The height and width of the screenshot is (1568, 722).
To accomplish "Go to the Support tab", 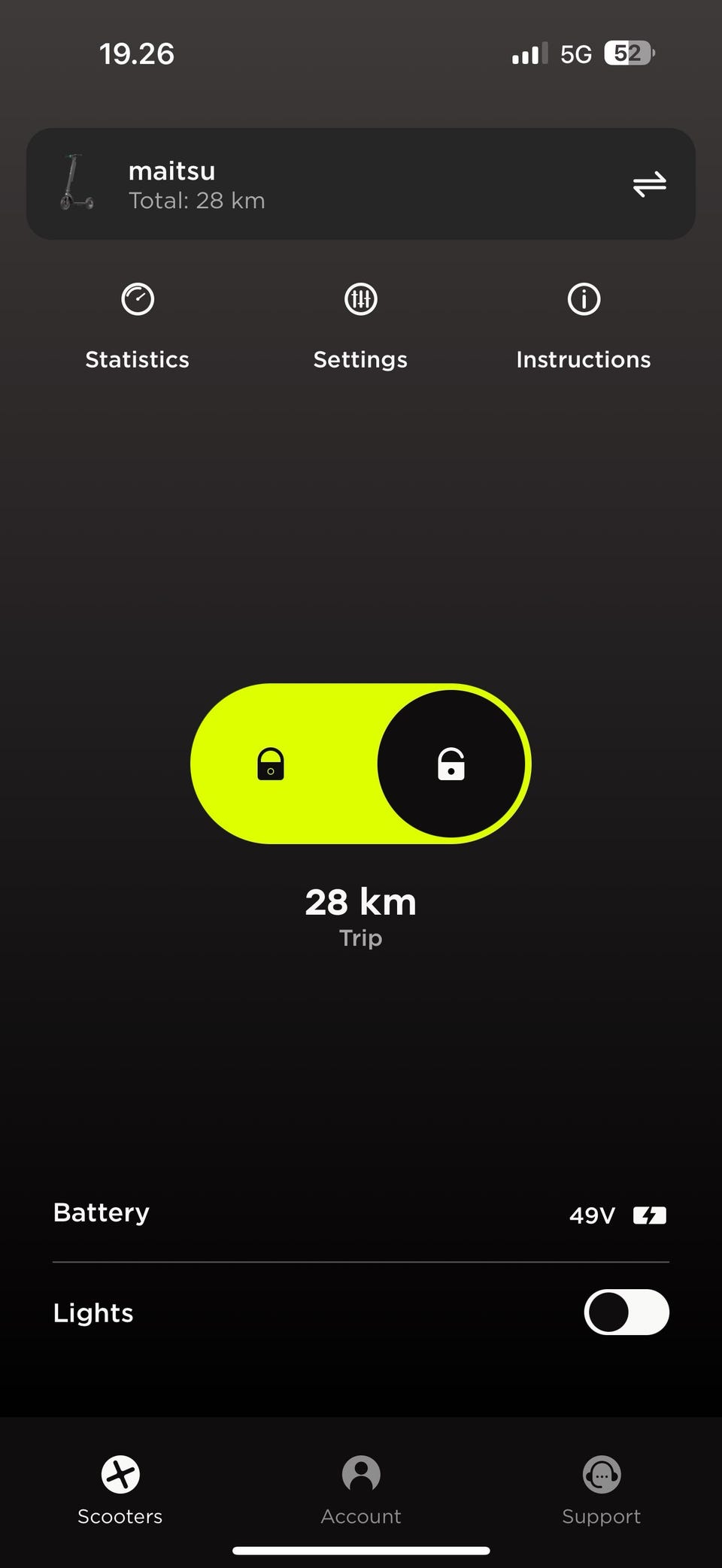I will [x=602, y=1490].
